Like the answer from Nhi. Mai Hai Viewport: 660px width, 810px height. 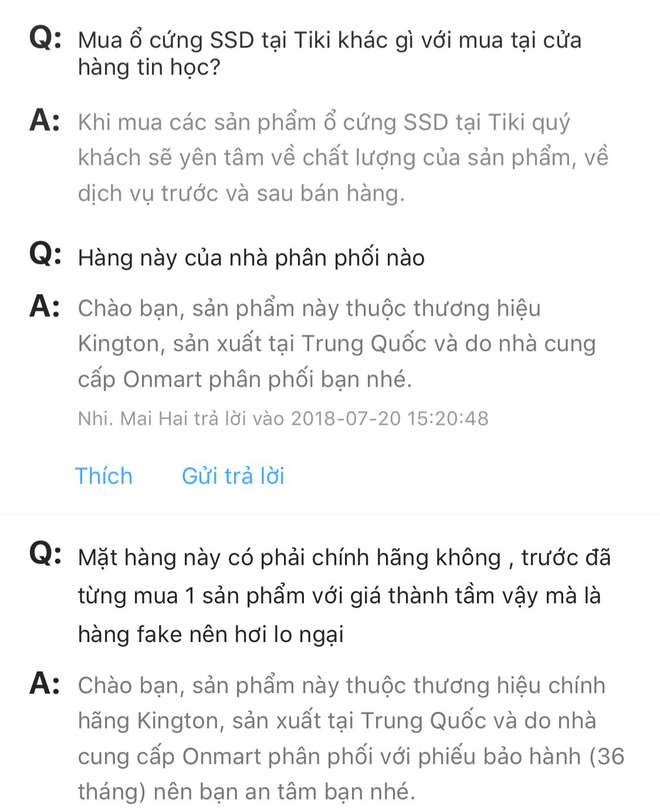pos(104,476)
